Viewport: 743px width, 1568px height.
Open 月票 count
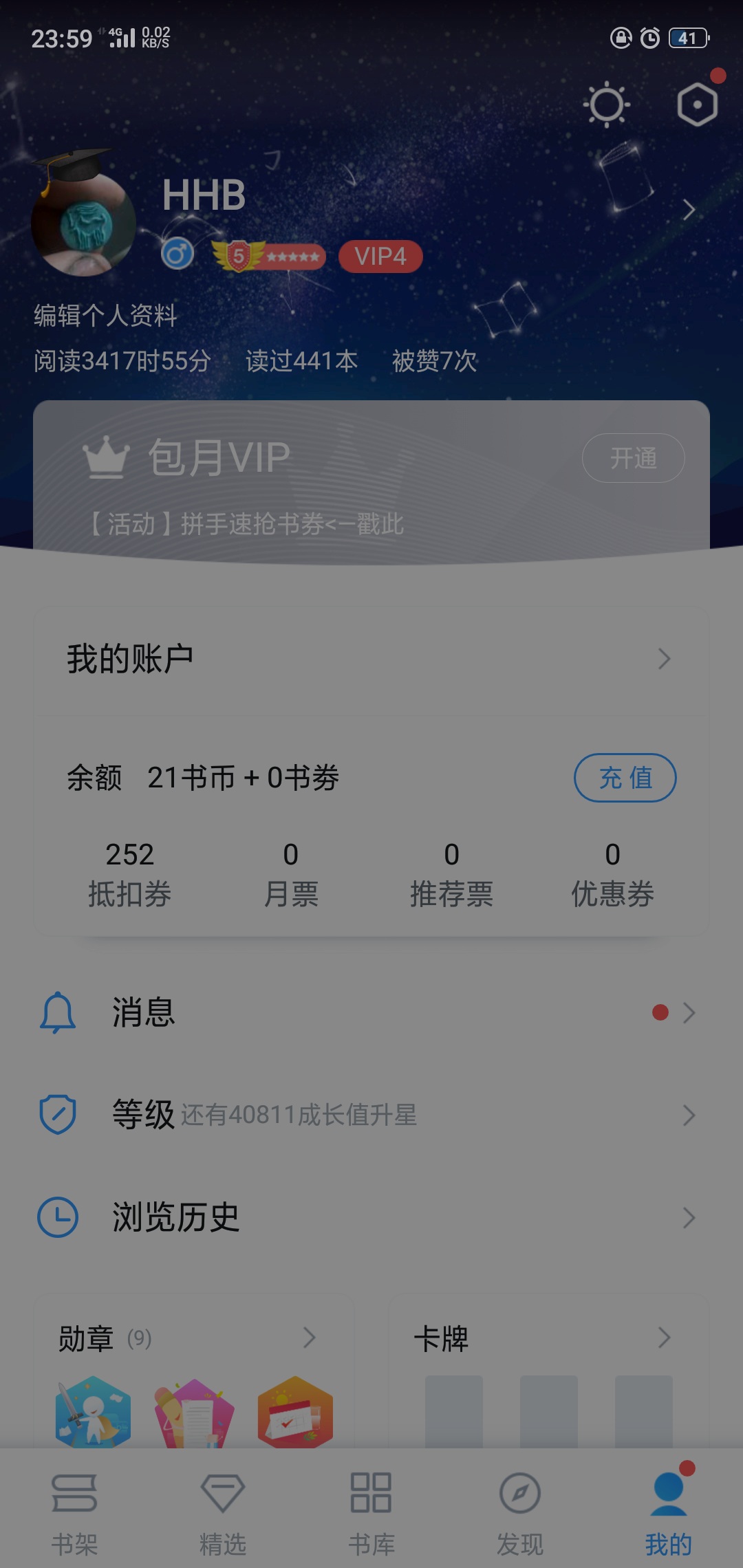click(x=291, y=875)
